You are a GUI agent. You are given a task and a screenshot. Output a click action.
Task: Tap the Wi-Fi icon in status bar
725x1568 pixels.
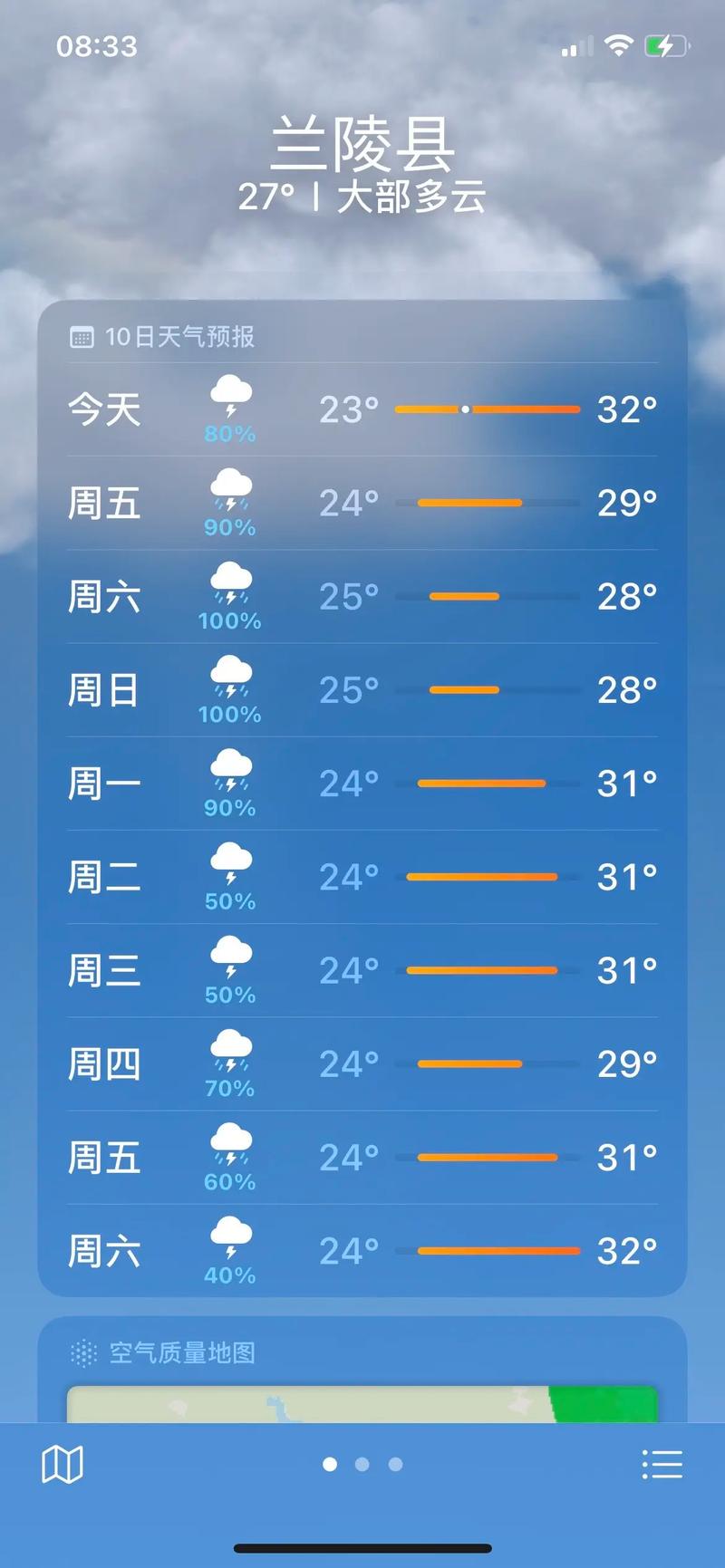[619, 46]
